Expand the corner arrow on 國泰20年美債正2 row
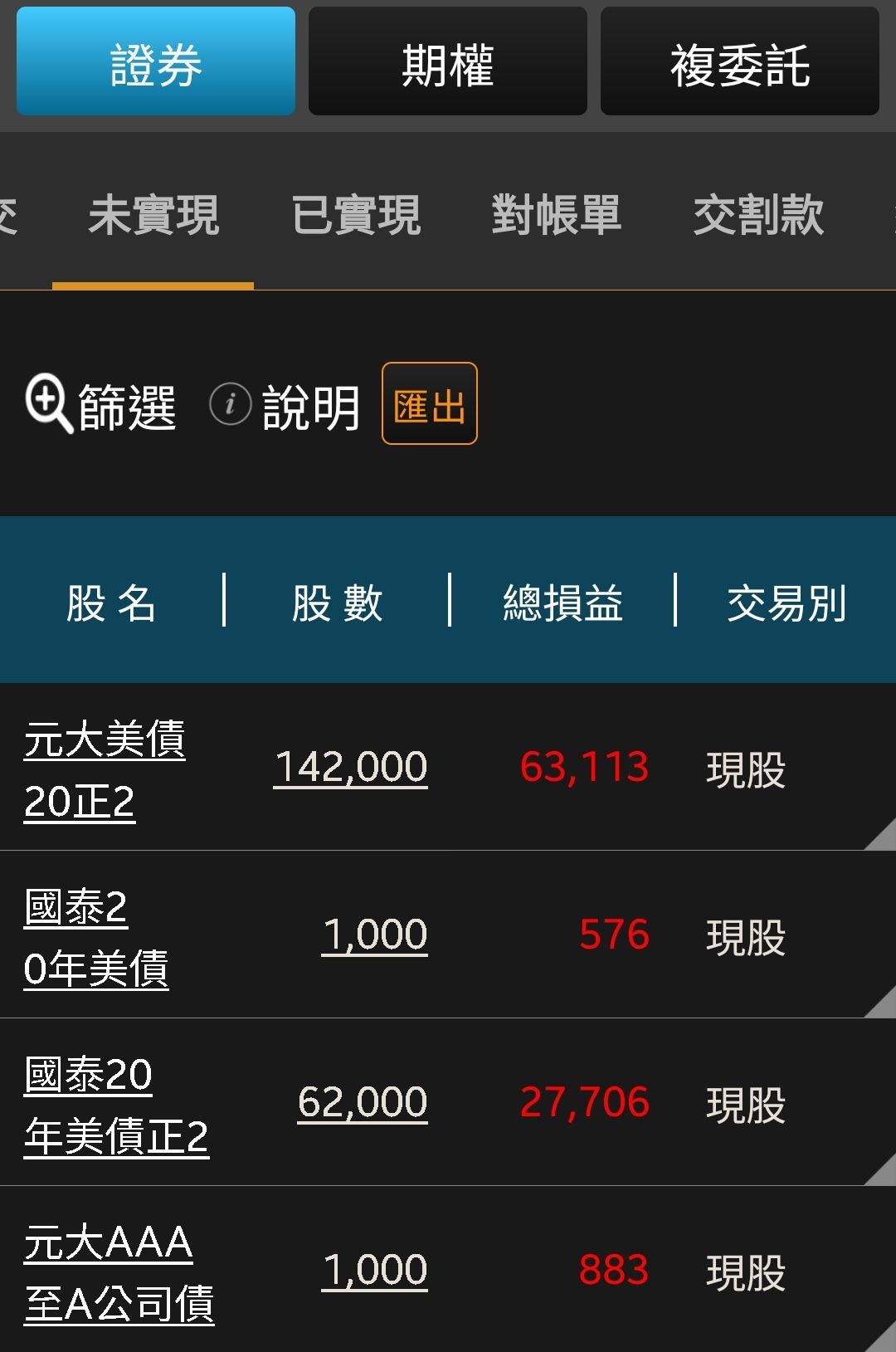Screen dimensions: 896x1352 click(881, 1170)
